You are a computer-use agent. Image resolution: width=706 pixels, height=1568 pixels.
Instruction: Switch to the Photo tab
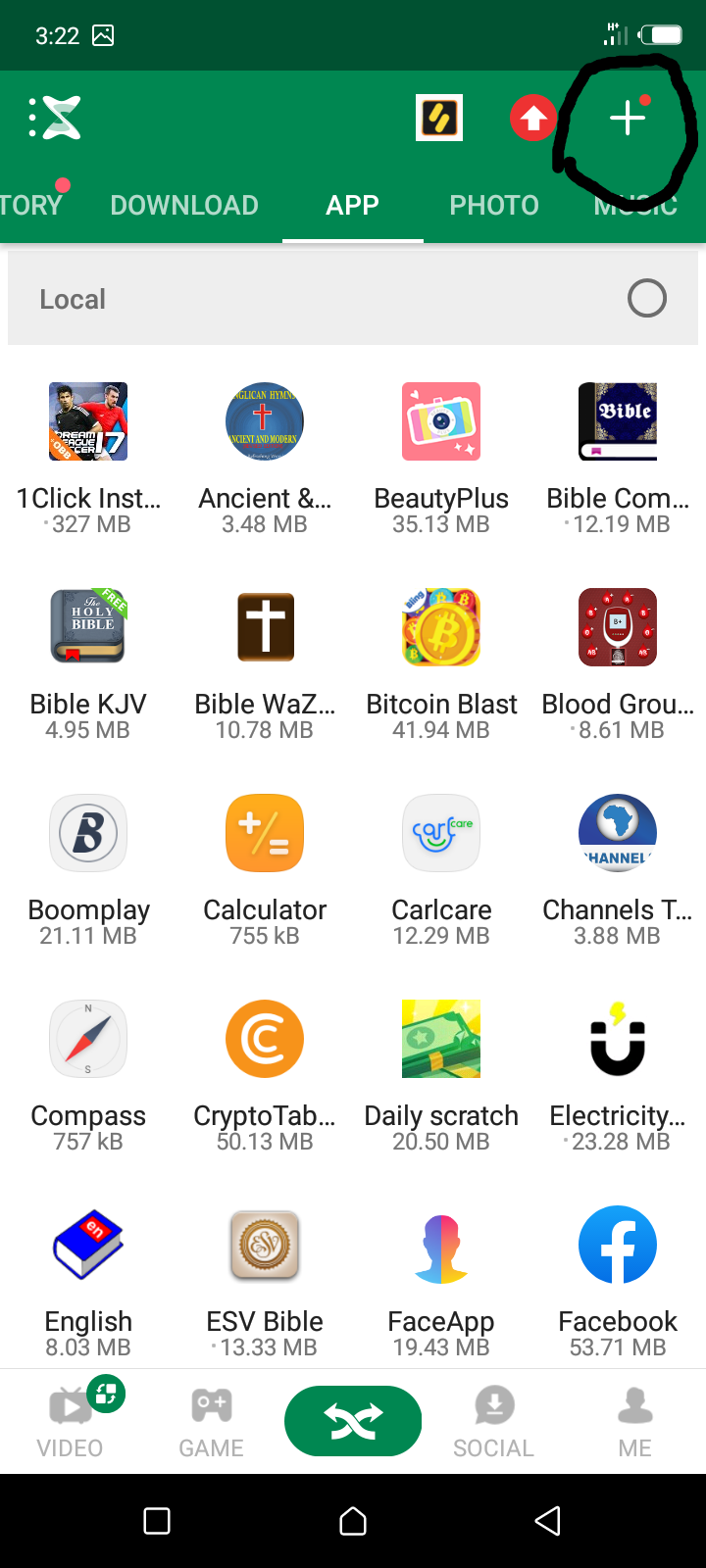click(494, 205)
